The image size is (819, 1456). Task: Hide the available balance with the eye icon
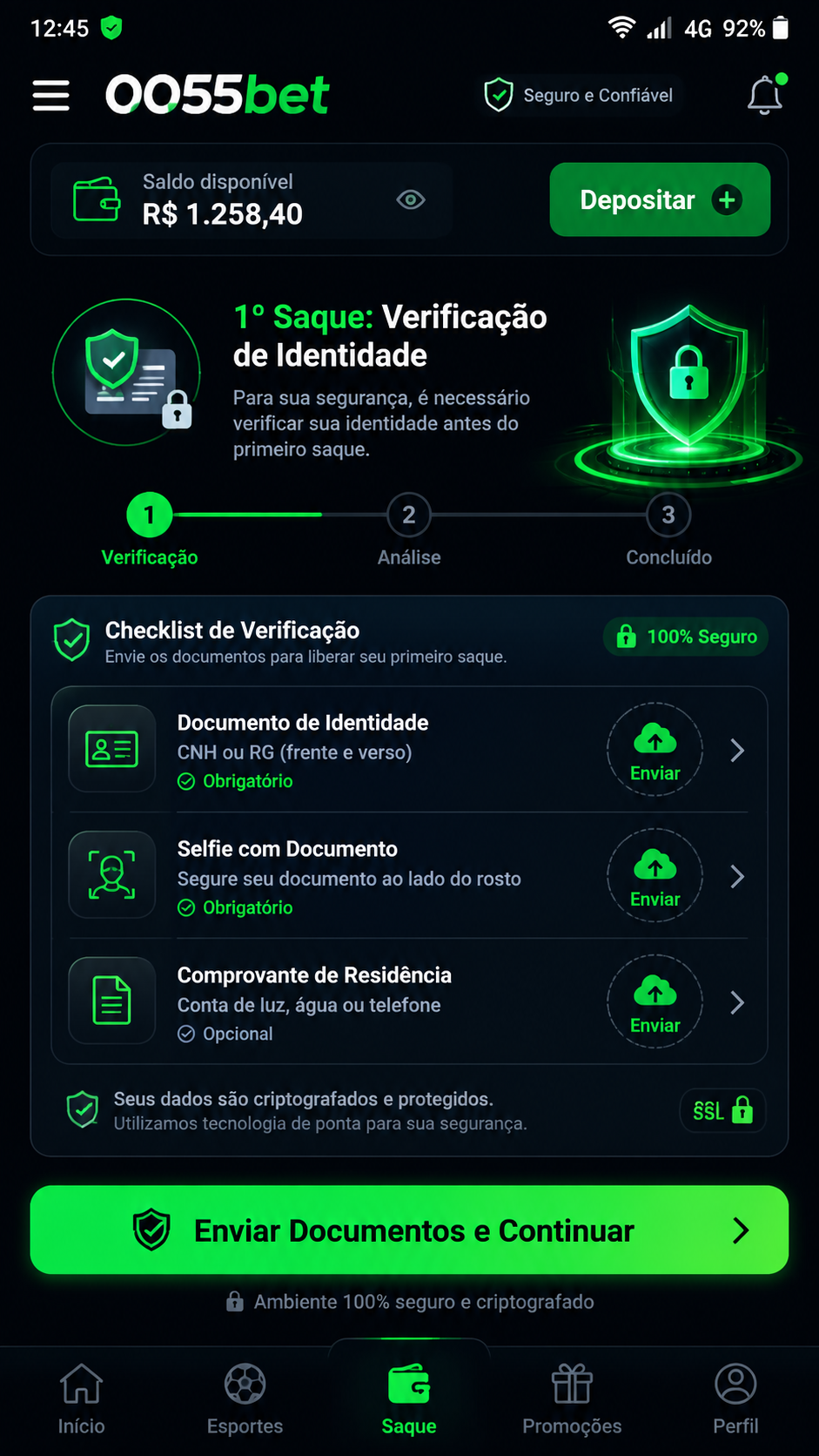pos(411,199)
